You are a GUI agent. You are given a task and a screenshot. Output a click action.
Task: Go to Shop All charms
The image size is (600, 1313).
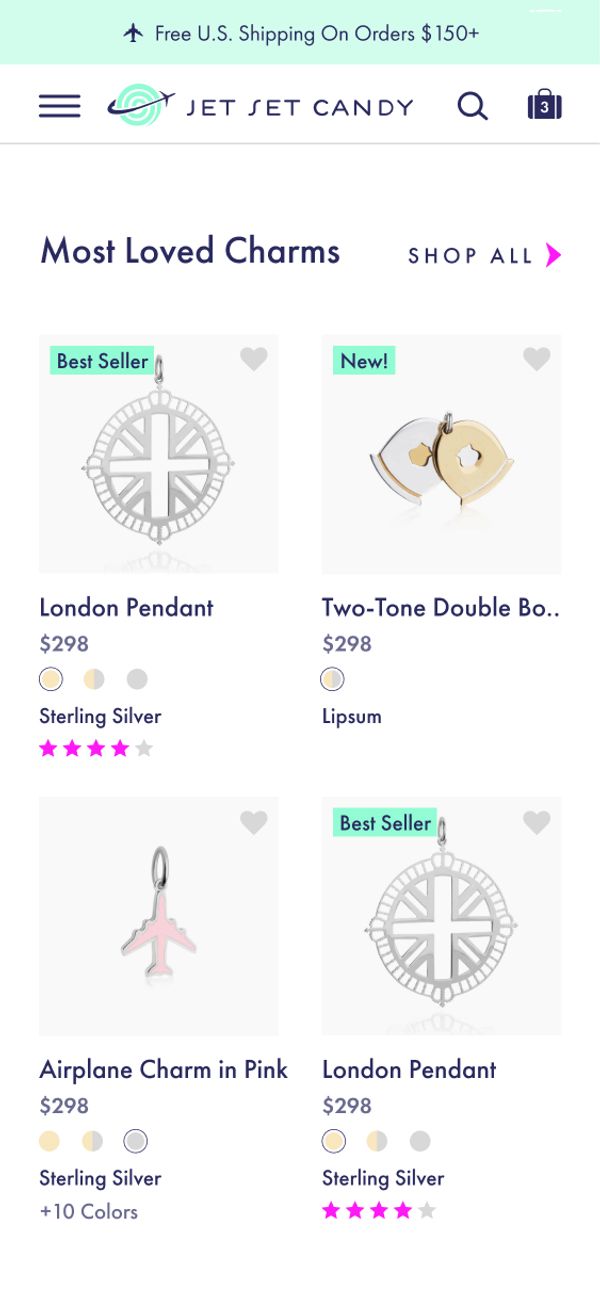pos(484,256)
